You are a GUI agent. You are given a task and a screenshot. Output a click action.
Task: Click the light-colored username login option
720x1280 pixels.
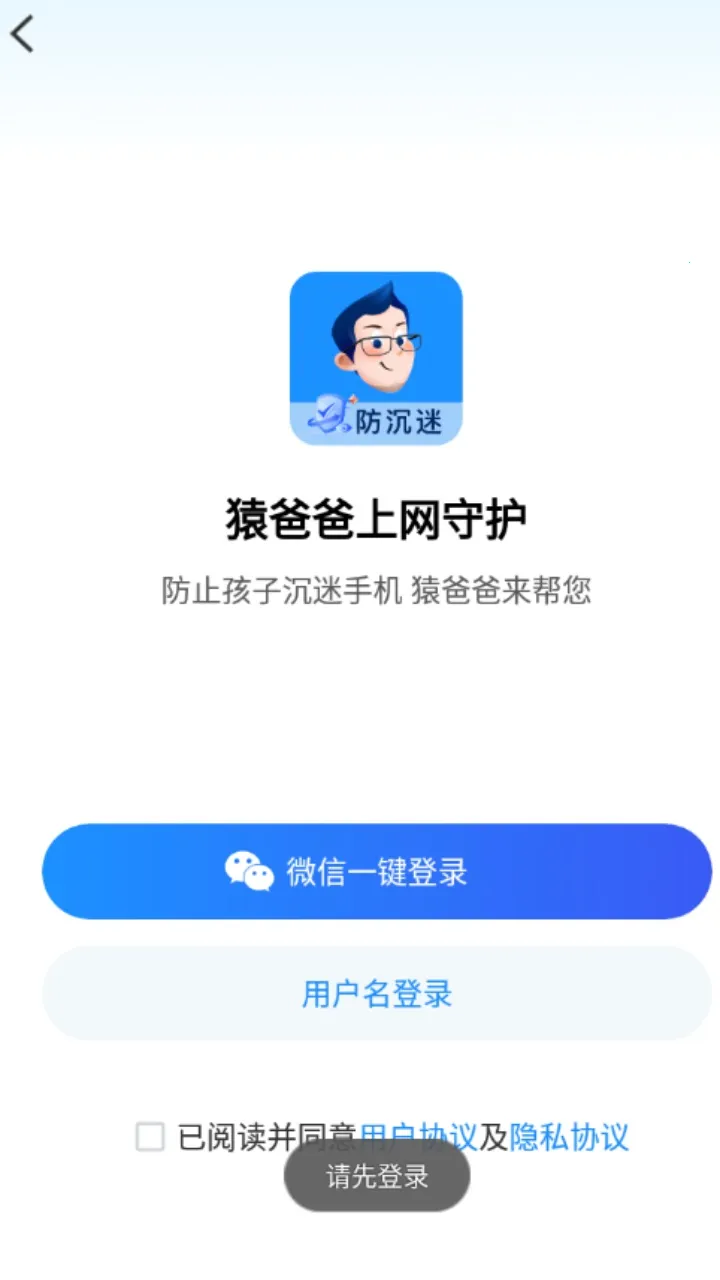coord(376,993)
